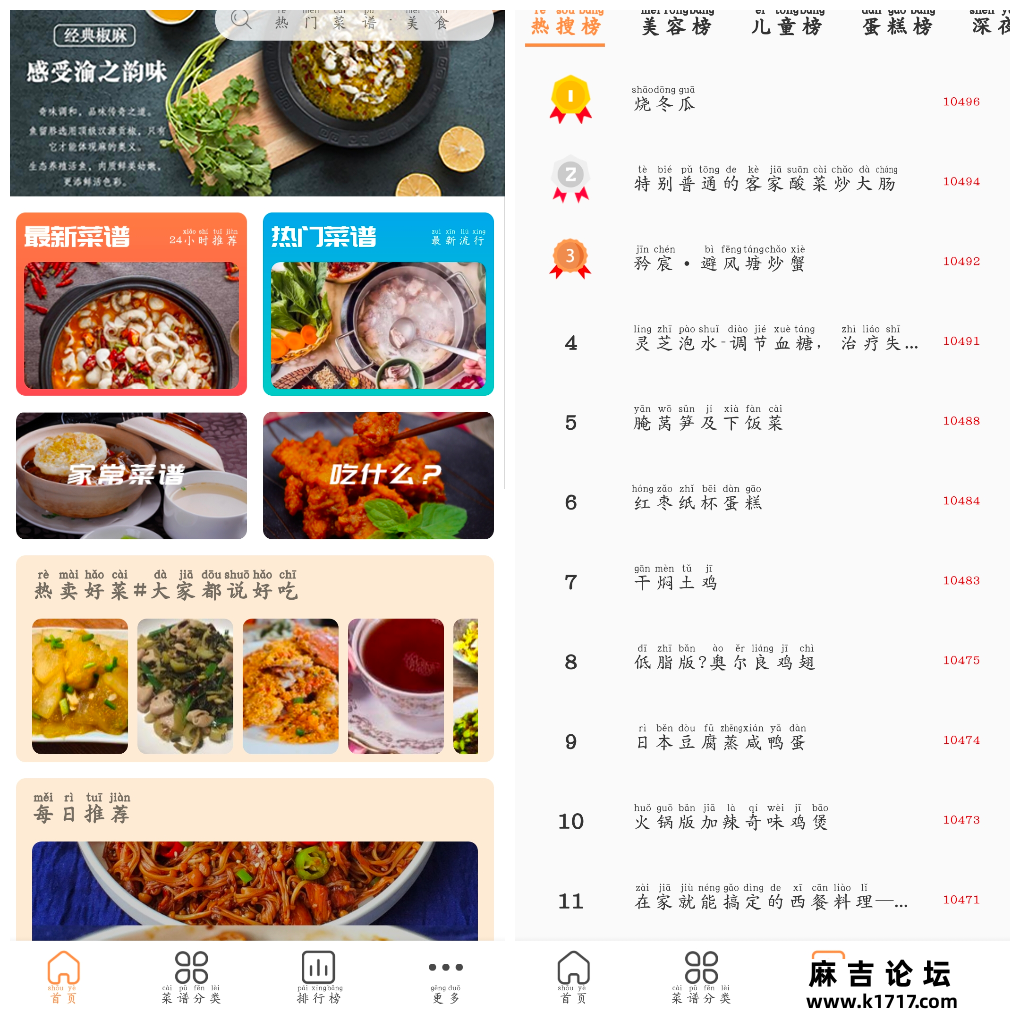The height and width of the screenshot is (1020, 1020).
Task: Select the 热搜榜 top tab
Action: tap(565, 26)
